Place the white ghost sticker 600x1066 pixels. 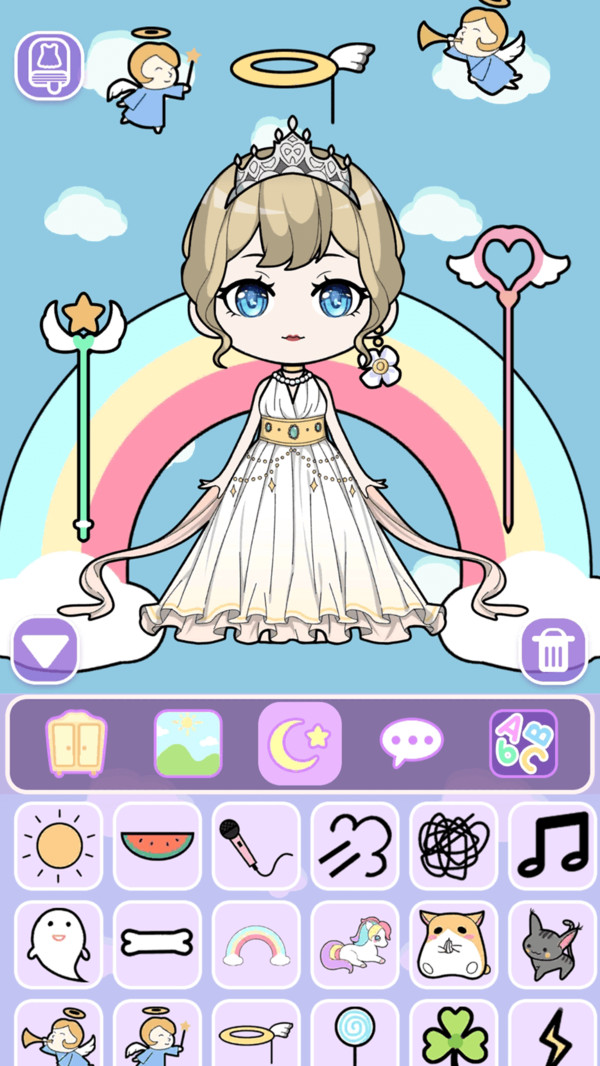pos(59,944)
